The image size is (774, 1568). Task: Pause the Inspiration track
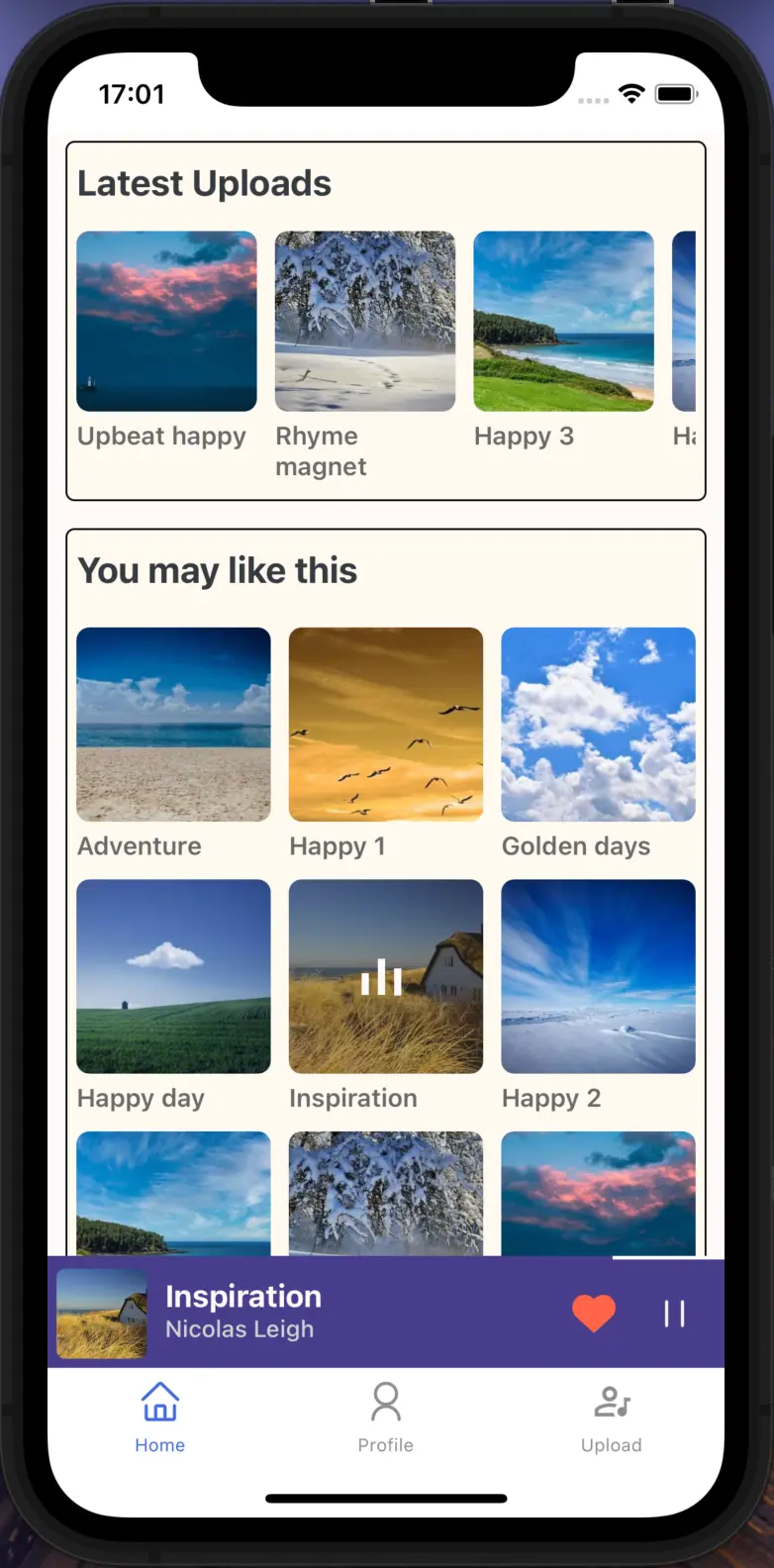674,1314
